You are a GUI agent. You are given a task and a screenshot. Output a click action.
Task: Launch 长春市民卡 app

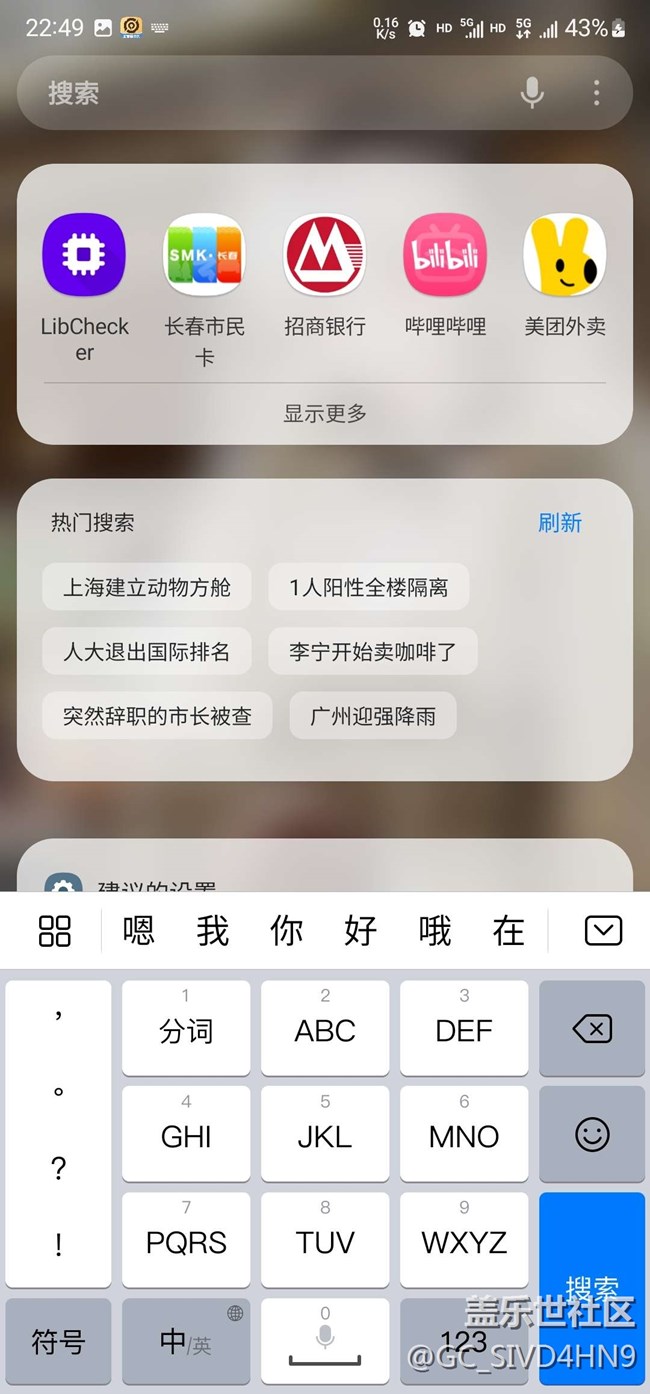(x=204, y=256)
